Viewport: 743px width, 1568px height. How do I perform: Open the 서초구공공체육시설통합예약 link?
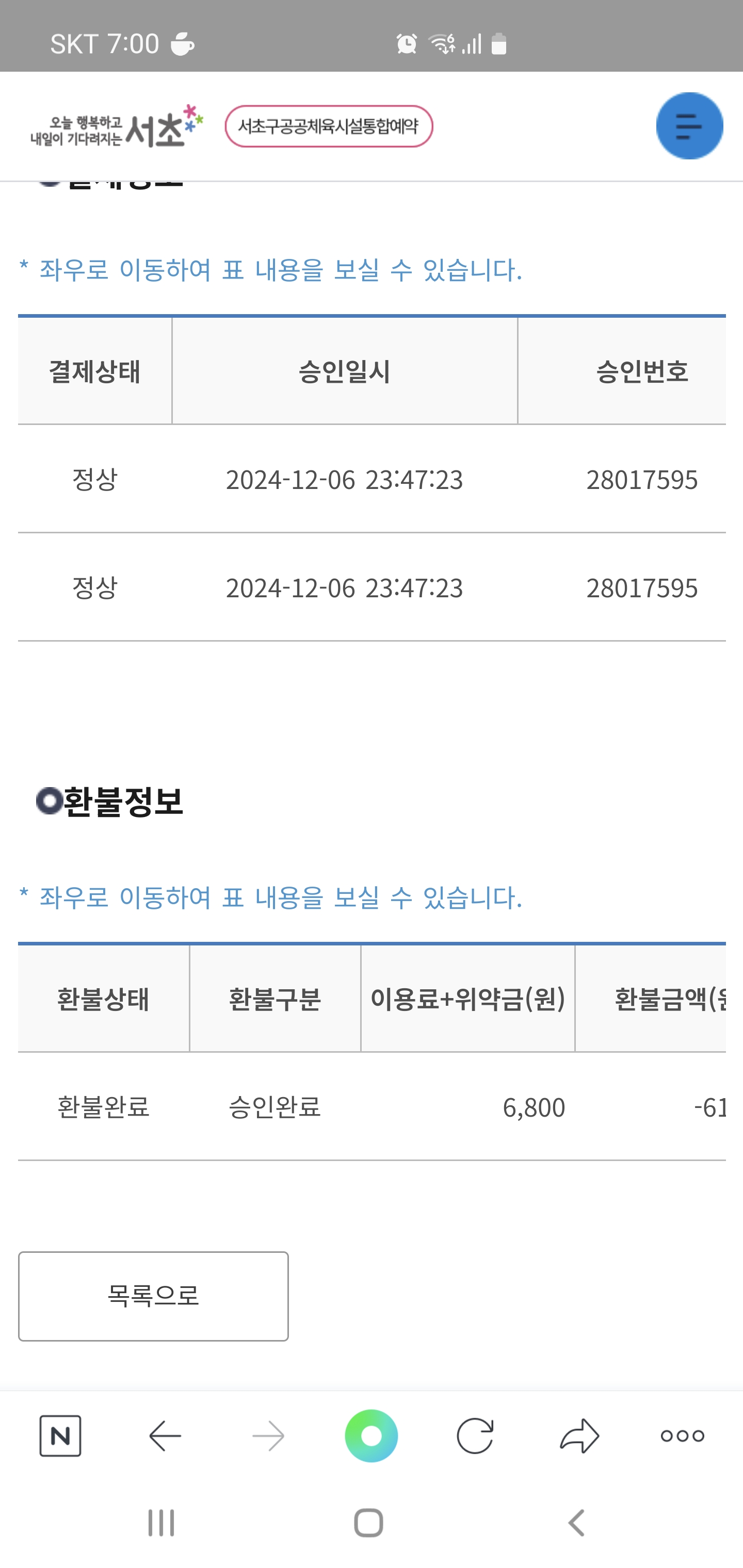[329, 126]
